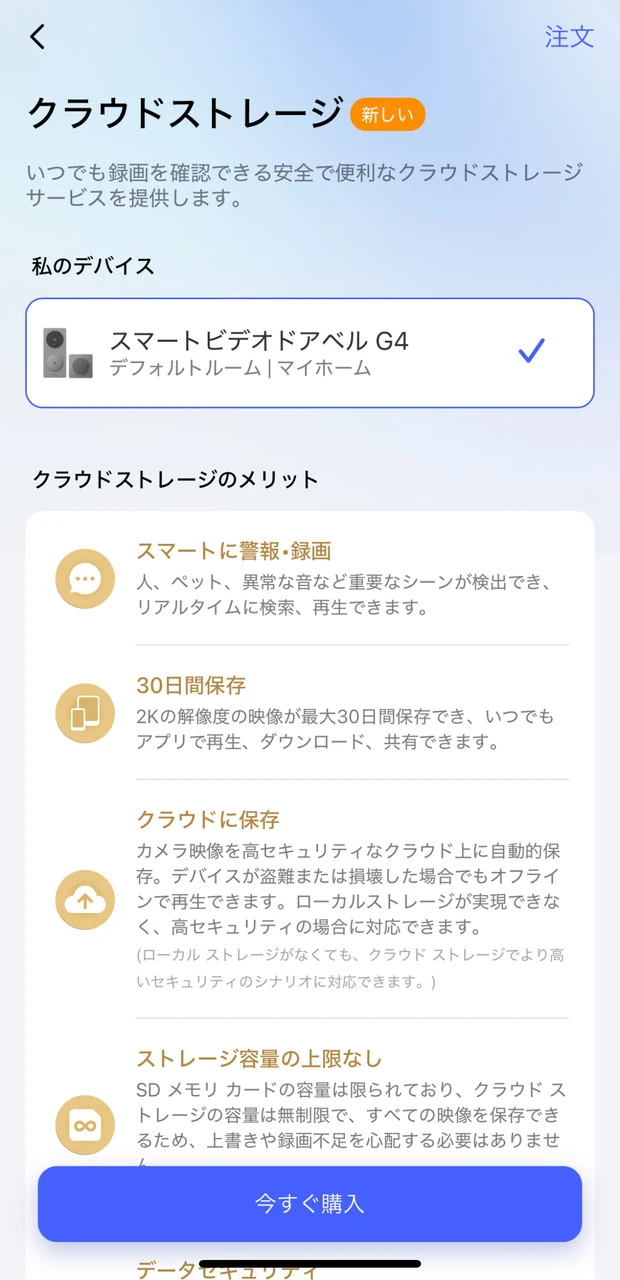Go back using the top-left arrow
This screenshot has width=620, height=1280.
(38, 37)
